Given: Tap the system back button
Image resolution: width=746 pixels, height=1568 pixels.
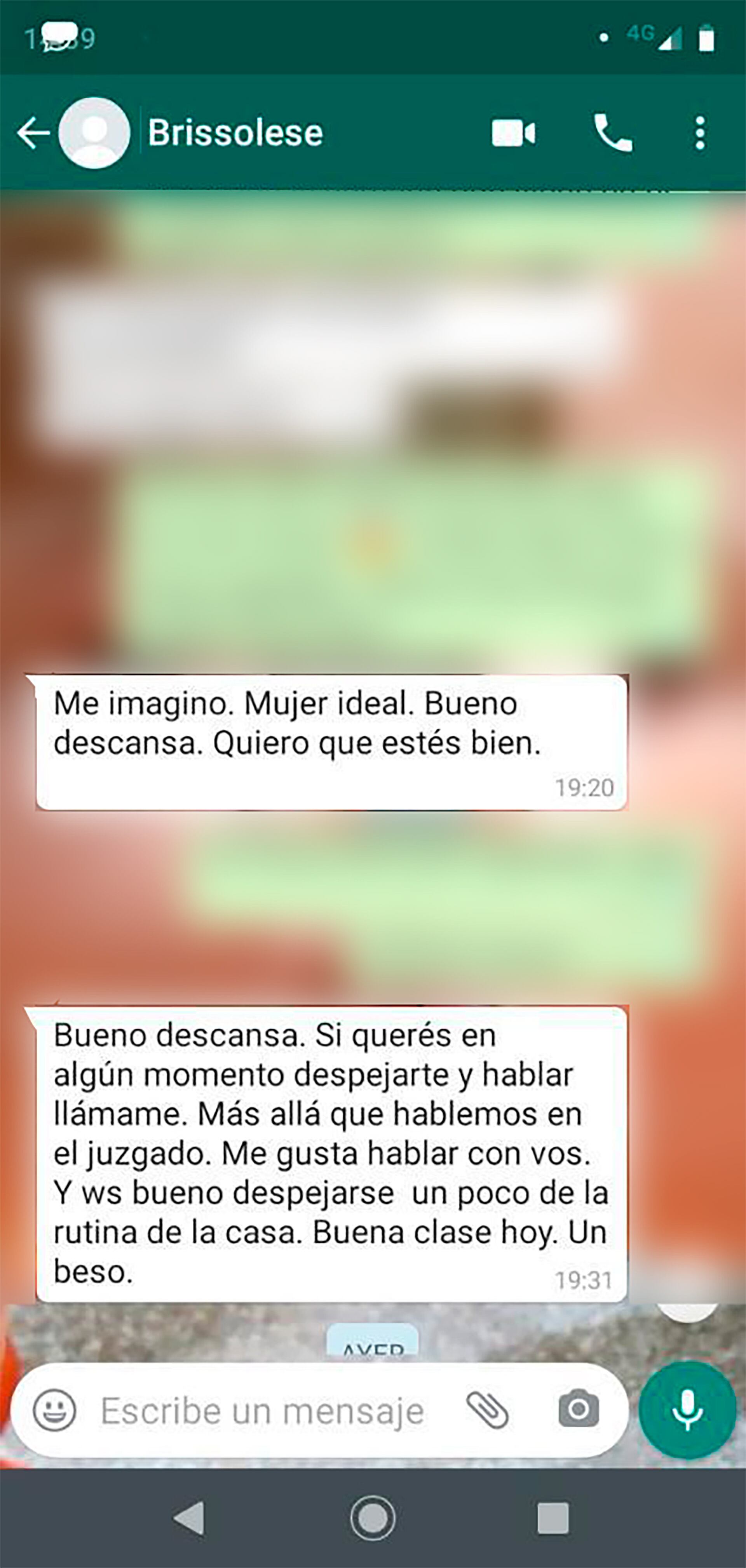Looking at the screenshot, I should tap(189, 1518).
